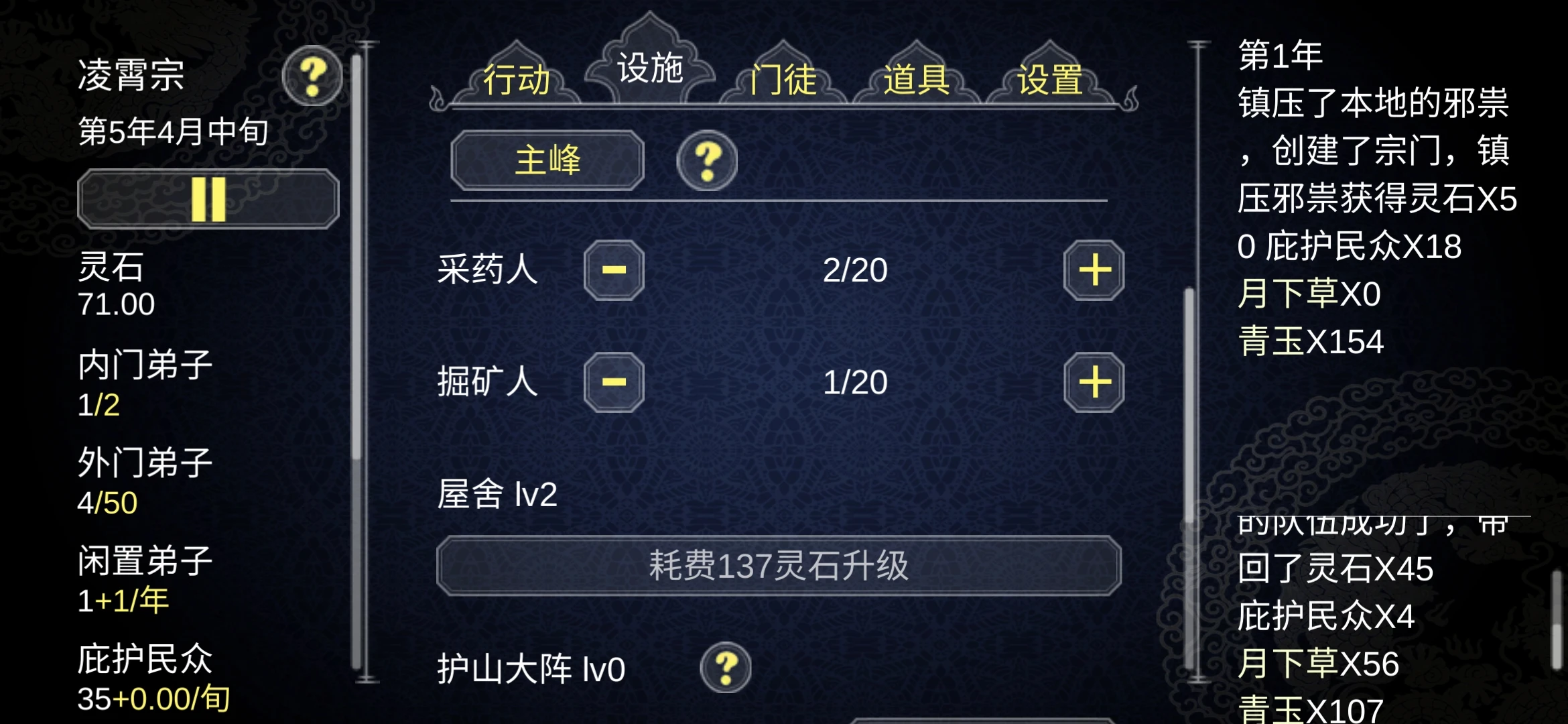Screen dimensions: 1568x724
Task: Decrease 采药人 worker count
Action: coord(614,270)
